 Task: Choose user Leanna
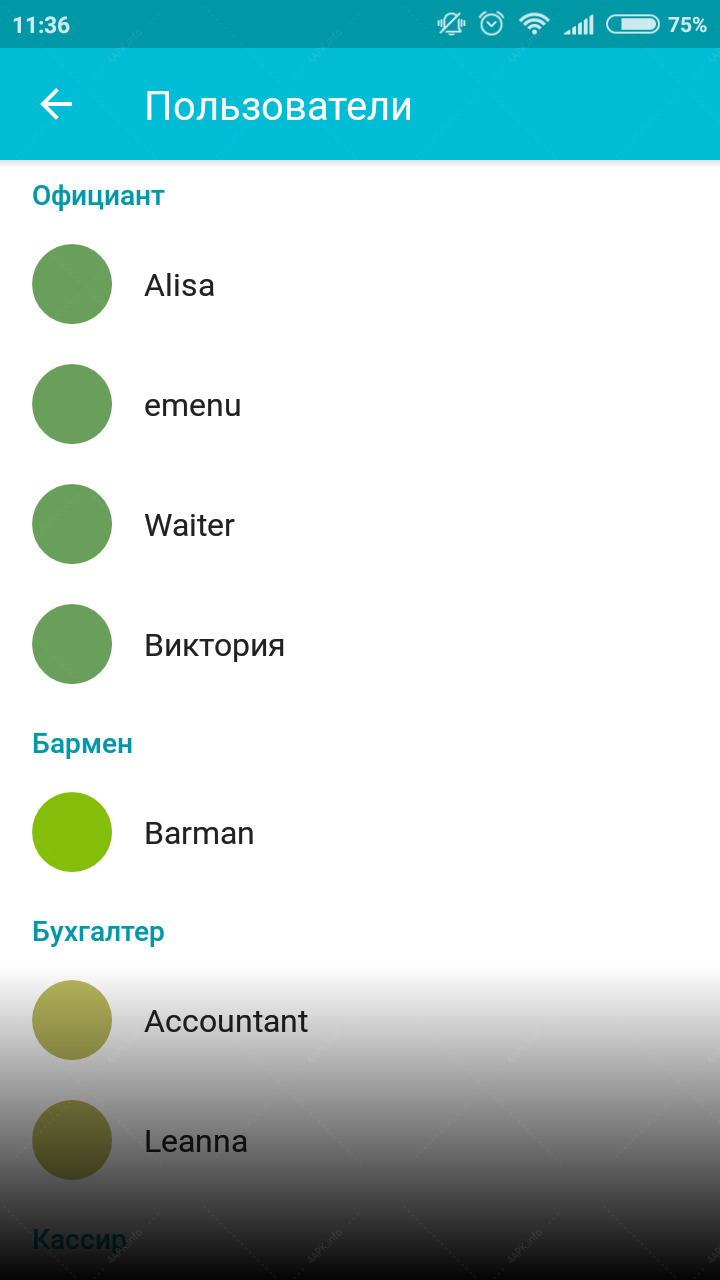coord(360,1140)
